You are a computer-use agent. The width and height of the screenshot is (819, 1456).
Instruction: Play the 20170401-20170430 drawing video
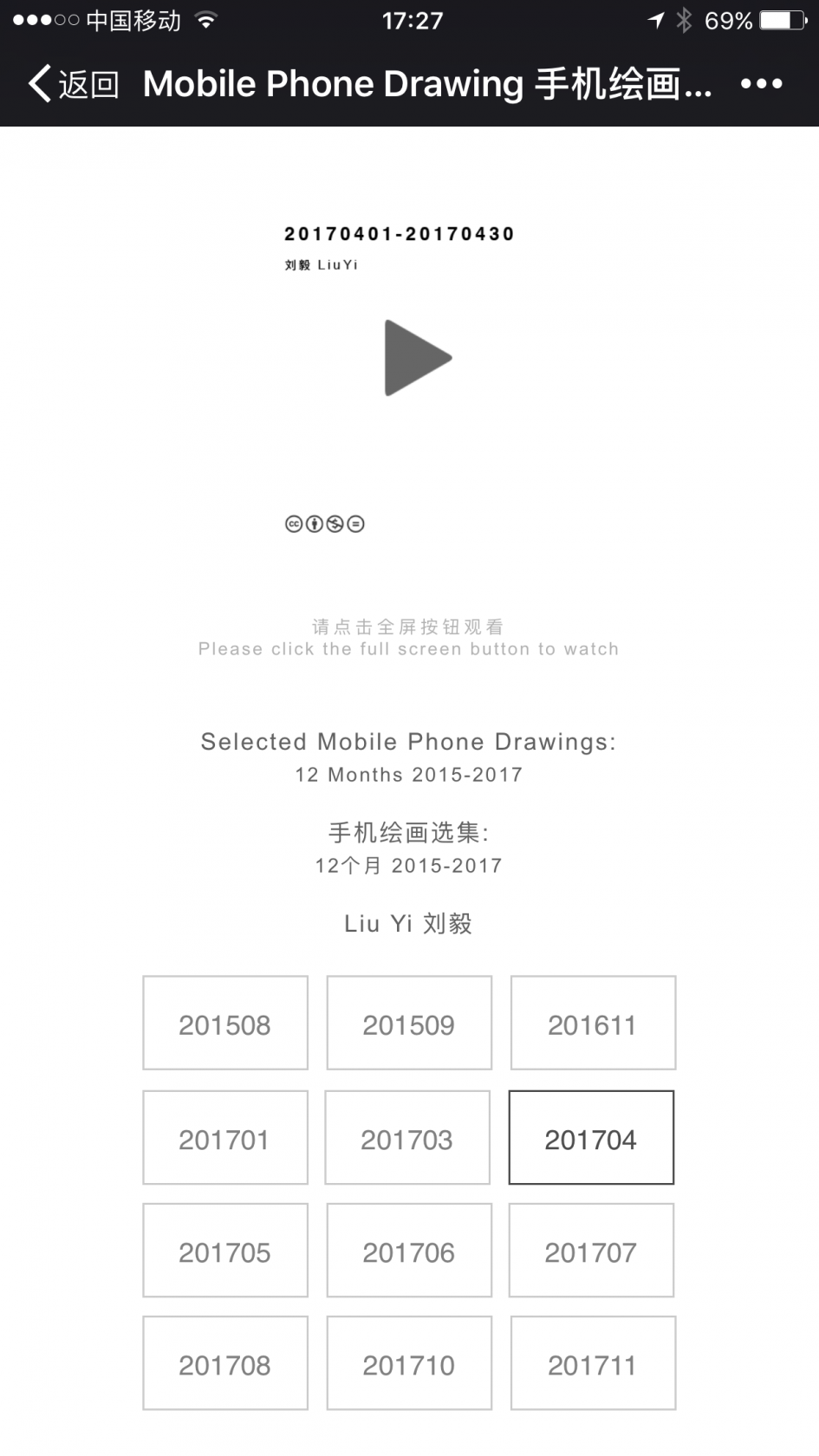(x=417, y=358)
